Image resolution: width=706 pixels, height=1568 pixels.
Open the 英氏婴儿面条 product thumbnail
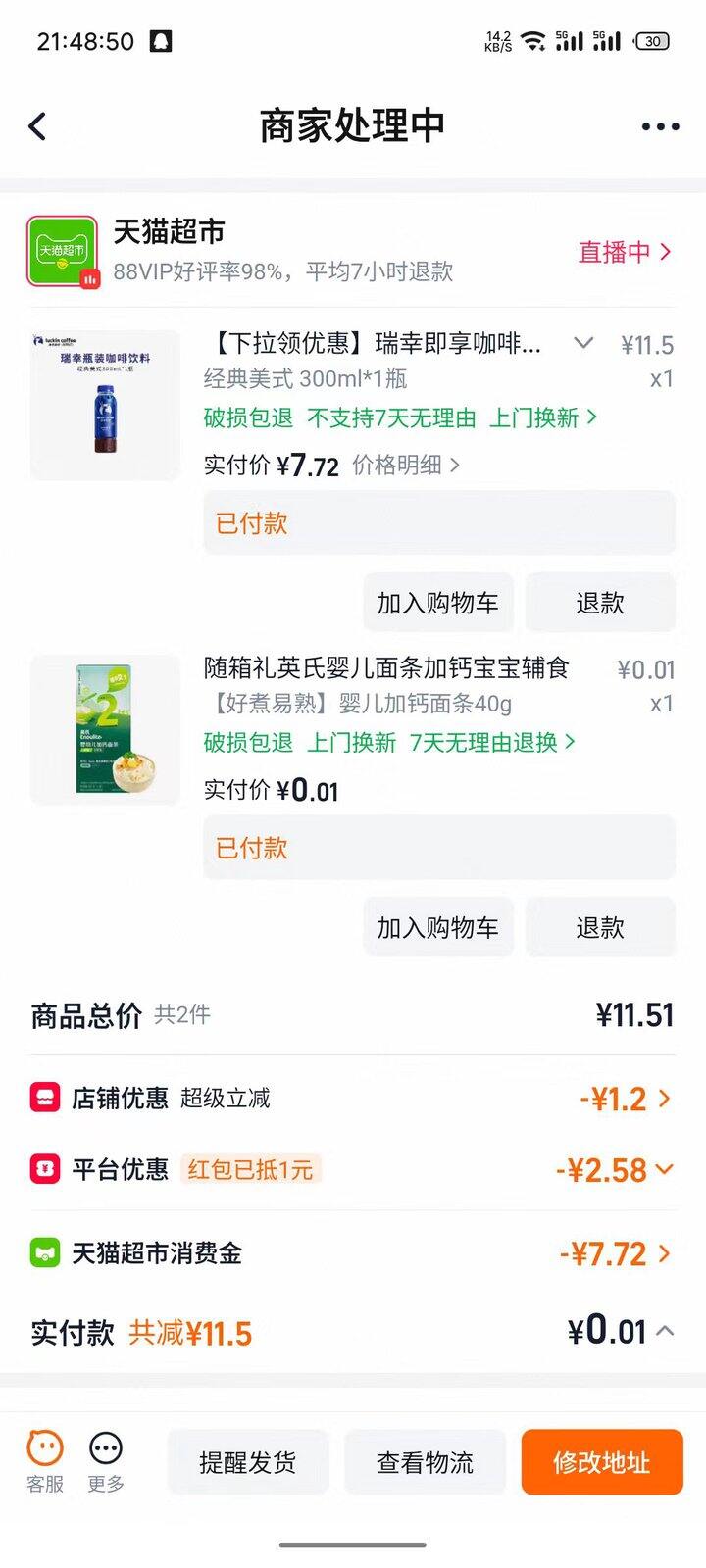(x=106, y=730)
